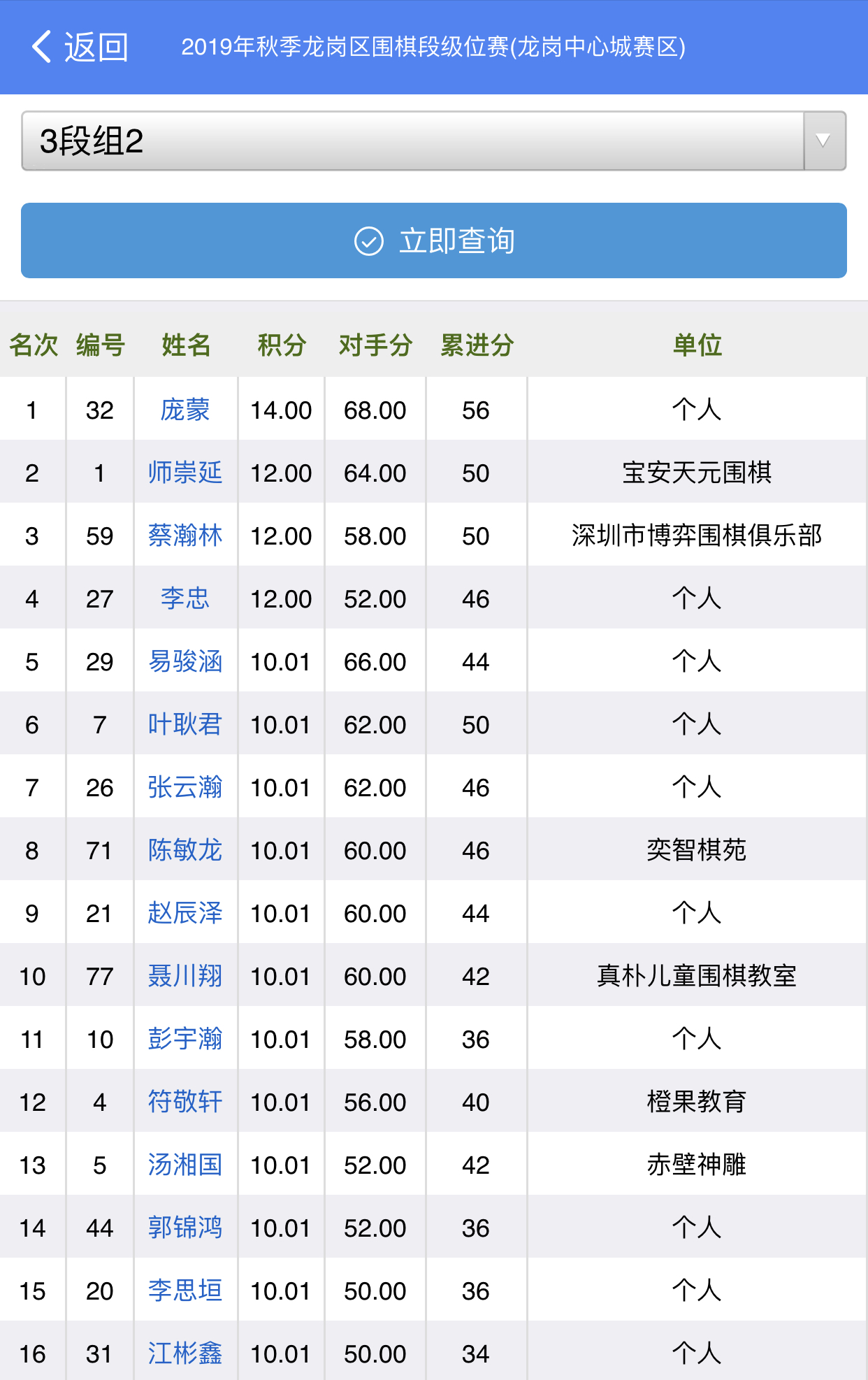Select the player name 李忠
This screenshot has height=1380, width=868.
(x=185, y=598)
